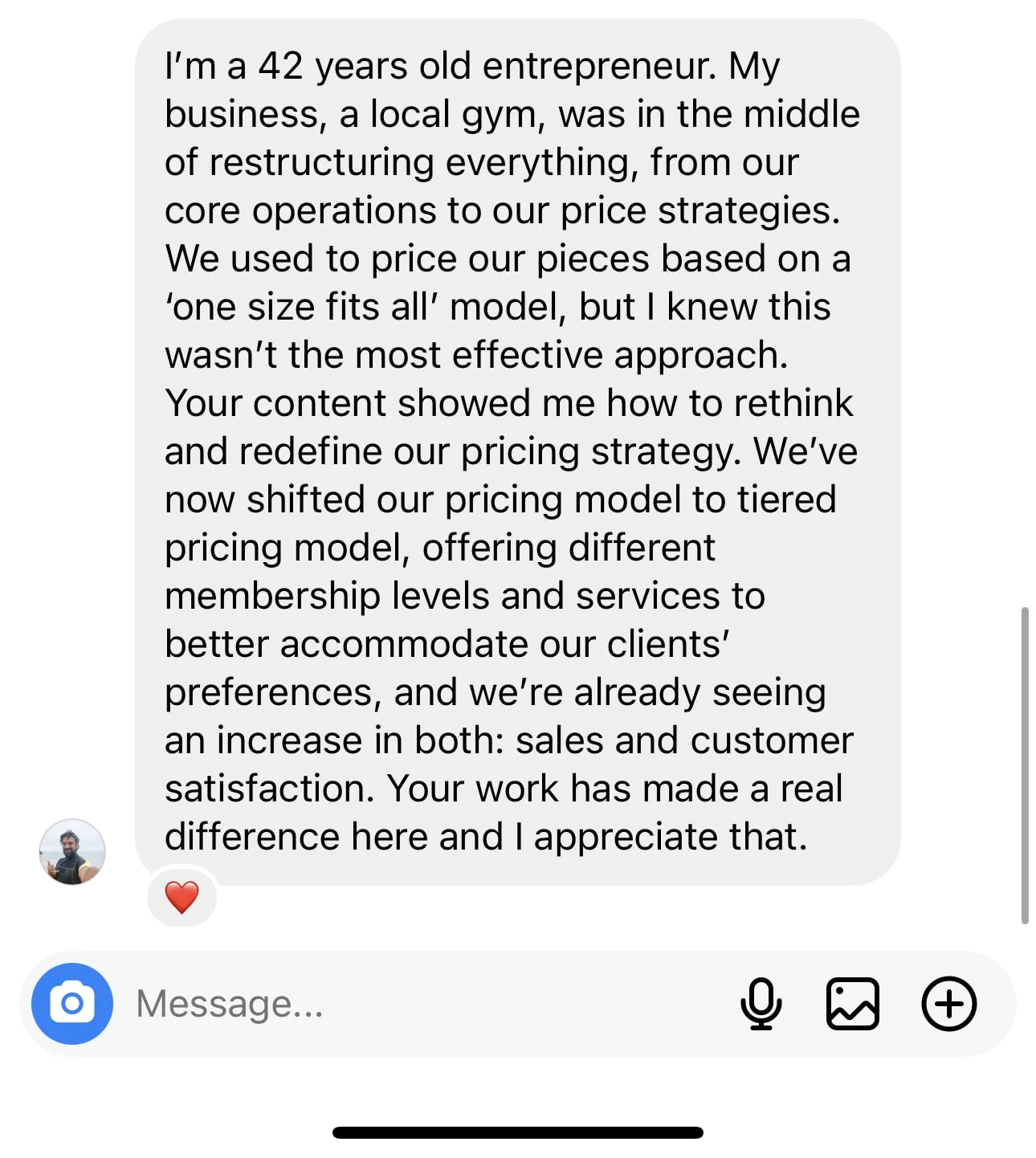This screenshot has height=1158, width=1036.
Task: Record a voice message with the microphone
Action: 761,1003
